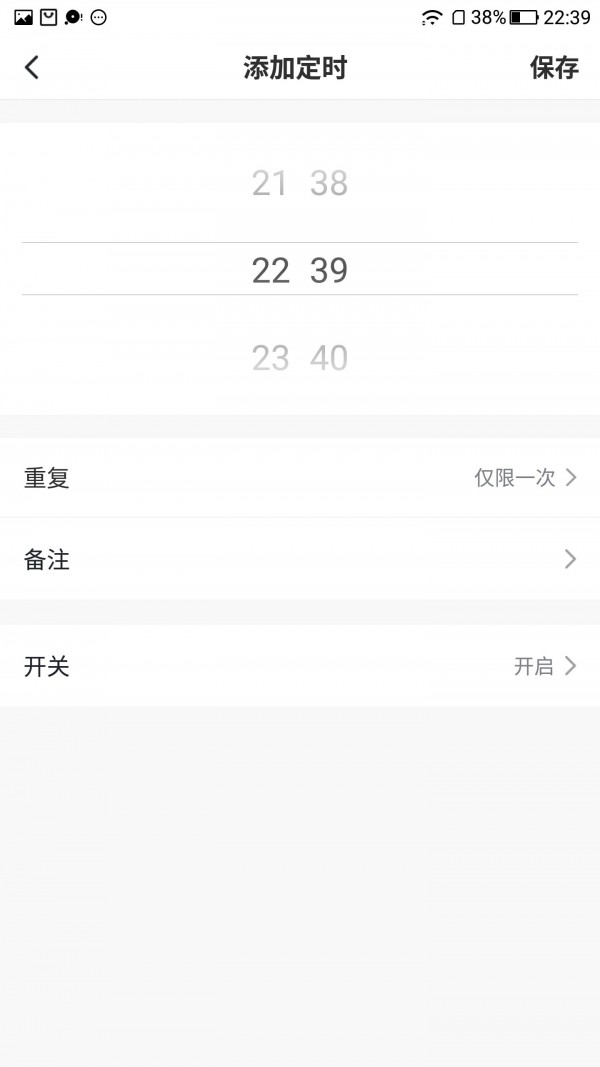
Task: Select minute 40 in the time picker
Action: pyautogui.click(x=329, y=358)
